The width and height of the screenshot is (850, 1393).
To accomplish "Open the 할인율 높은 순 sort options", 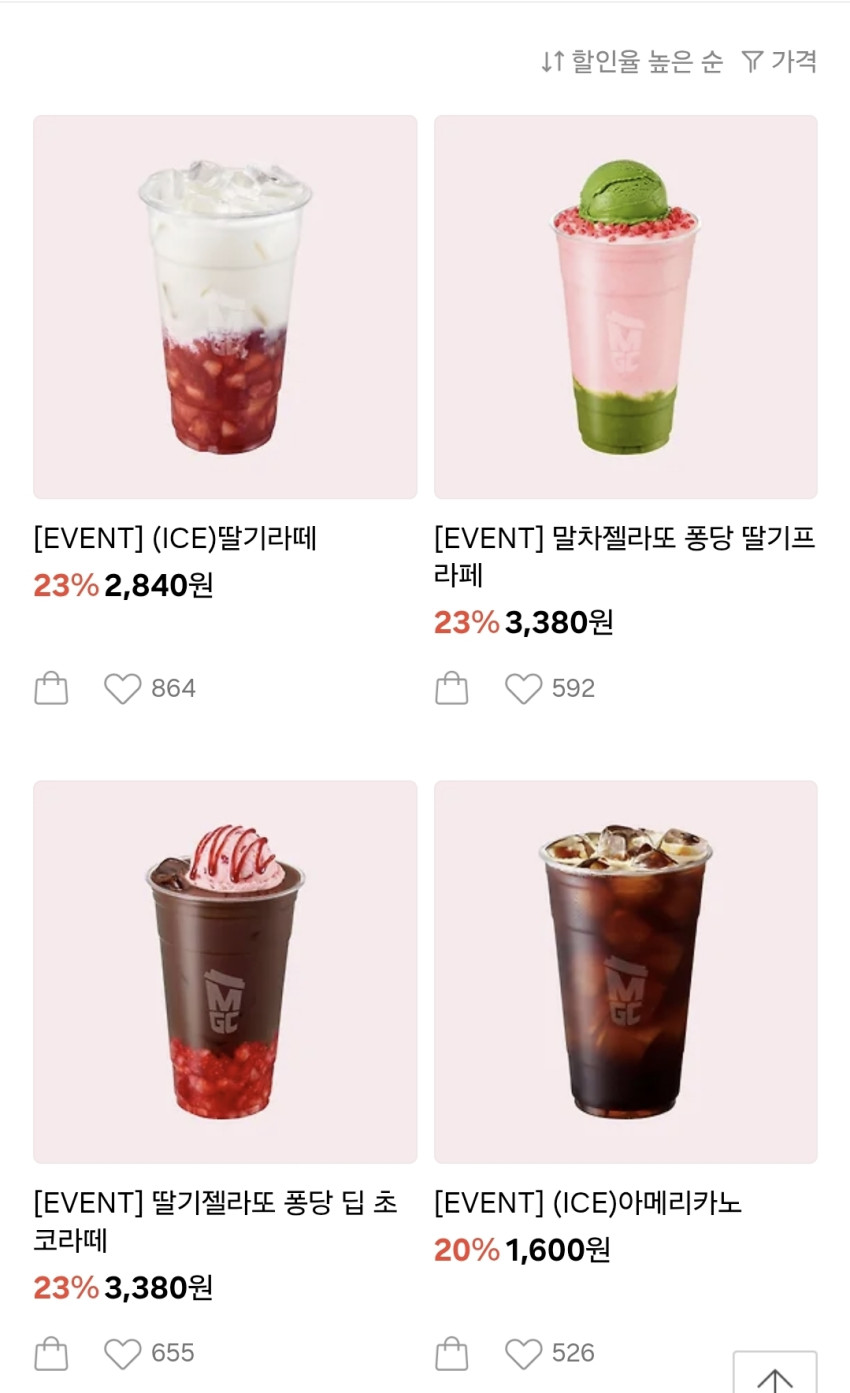I will click(632, 62).
